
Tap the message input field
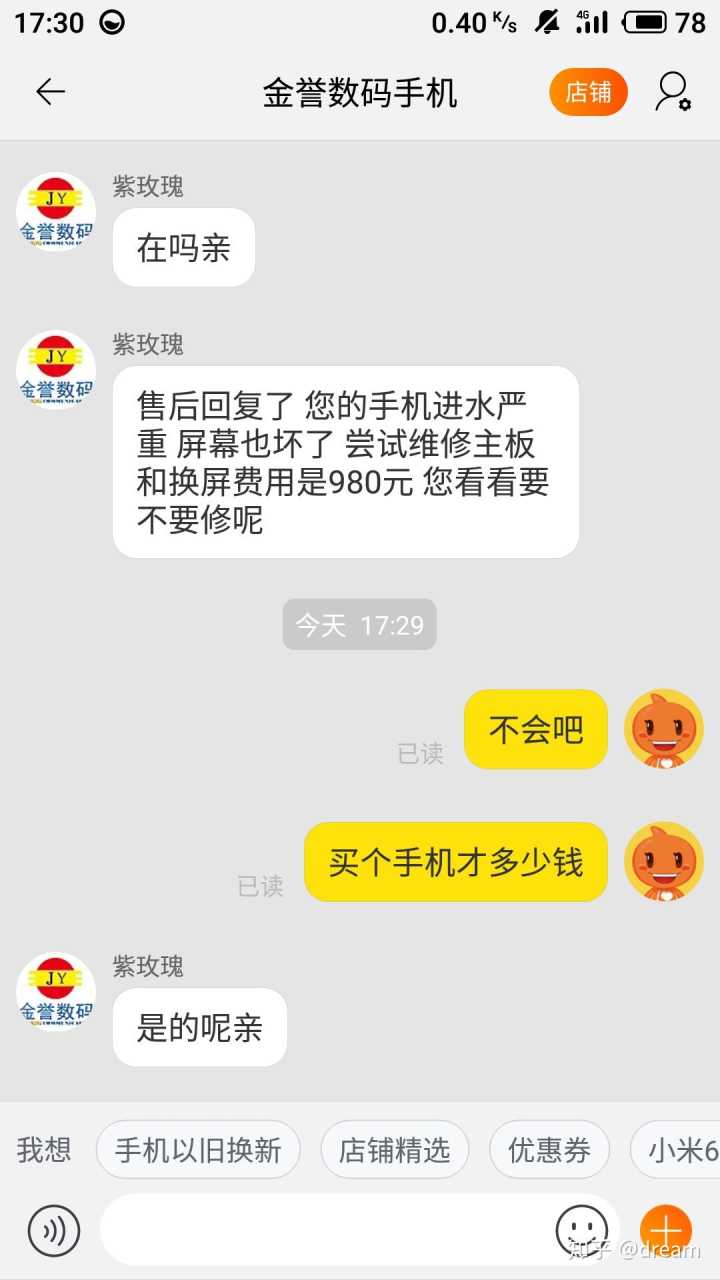tap(330, 1230)
